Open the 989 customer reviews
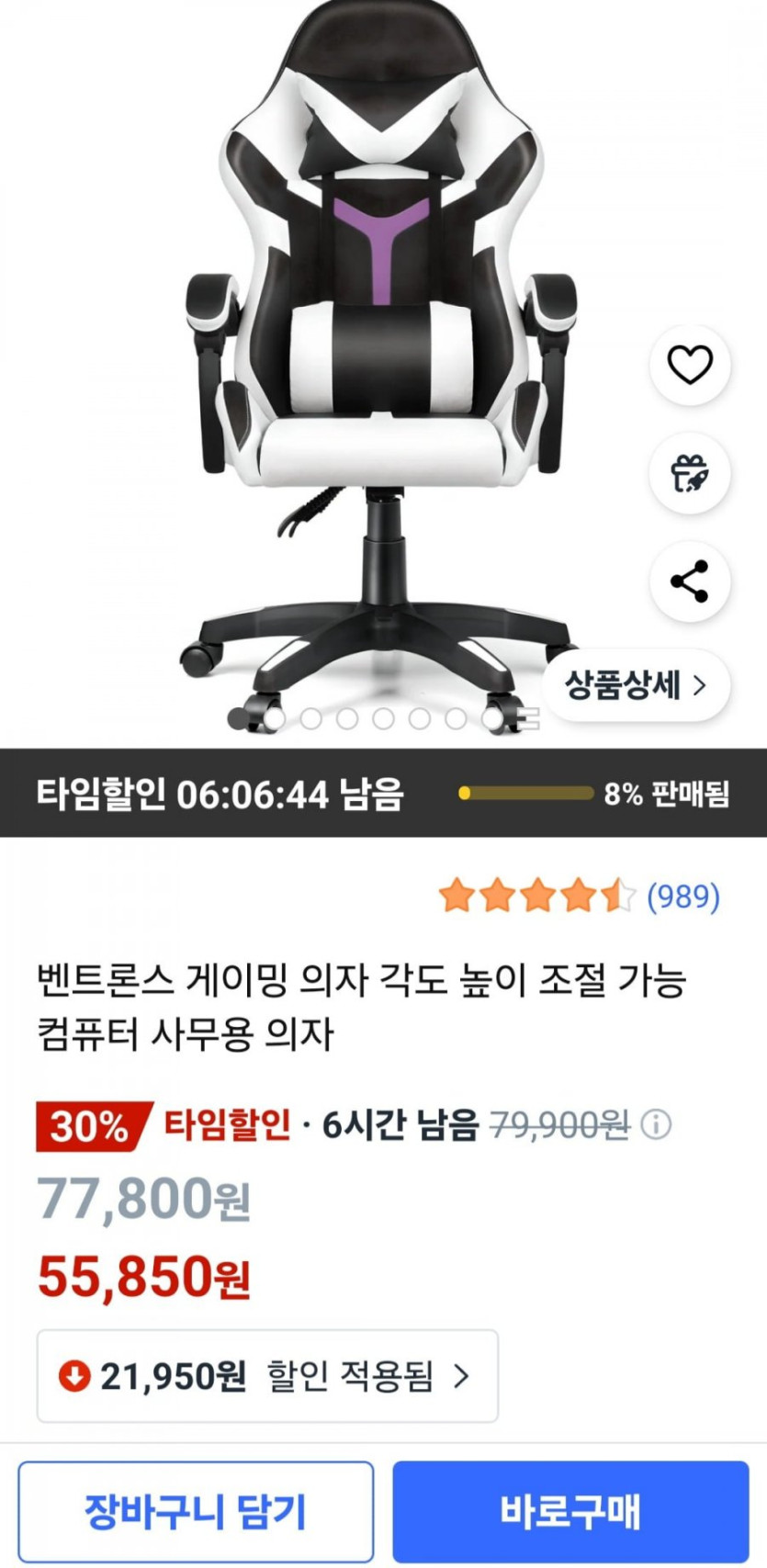767x1568 pixels. [x=682, y=896]
